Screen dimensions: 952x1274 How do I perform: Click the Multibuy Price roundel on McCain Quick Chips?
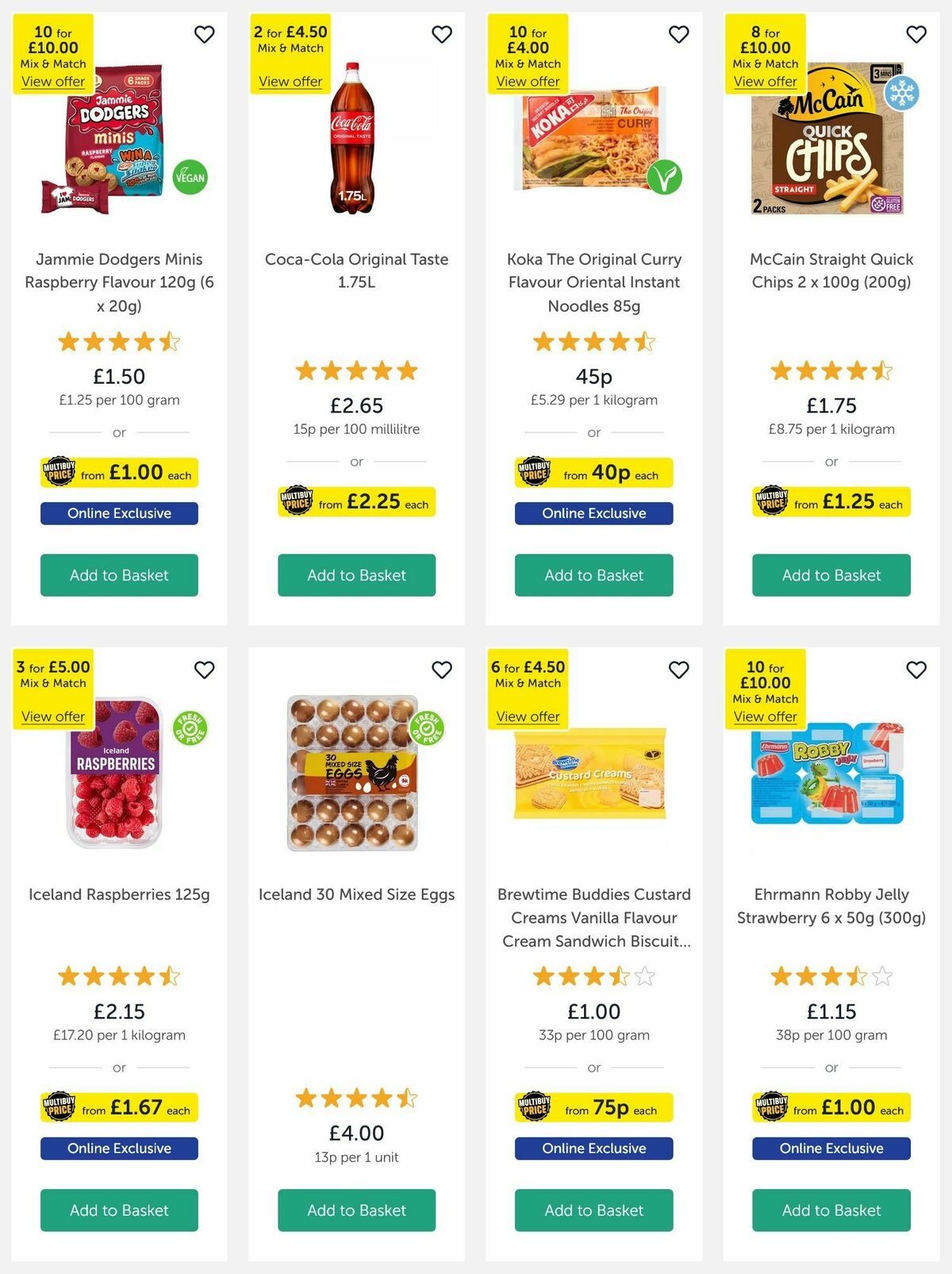(x=770, y=501)
